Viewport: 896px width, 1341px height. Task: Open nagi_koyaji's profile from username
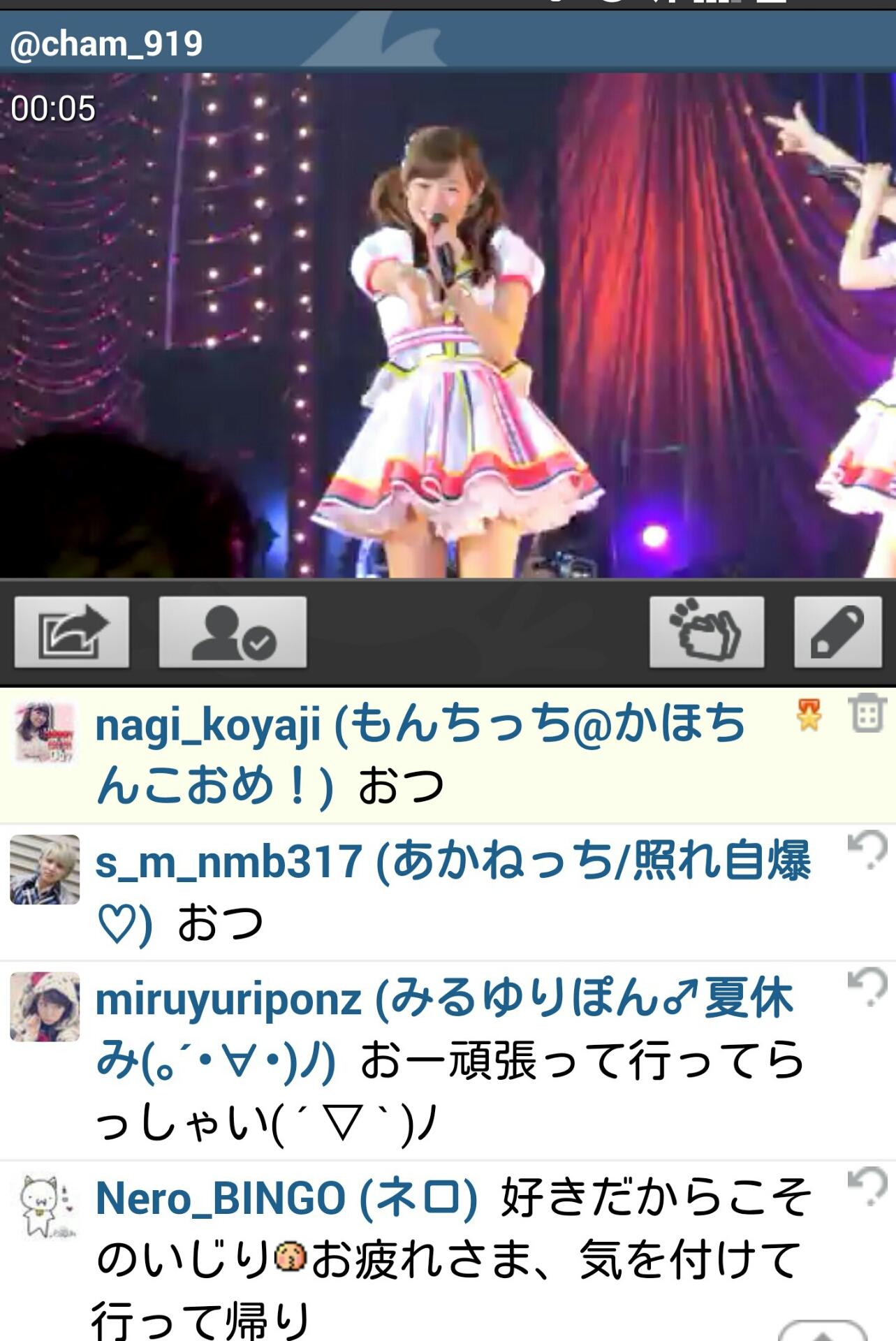(x=207, y=725)
